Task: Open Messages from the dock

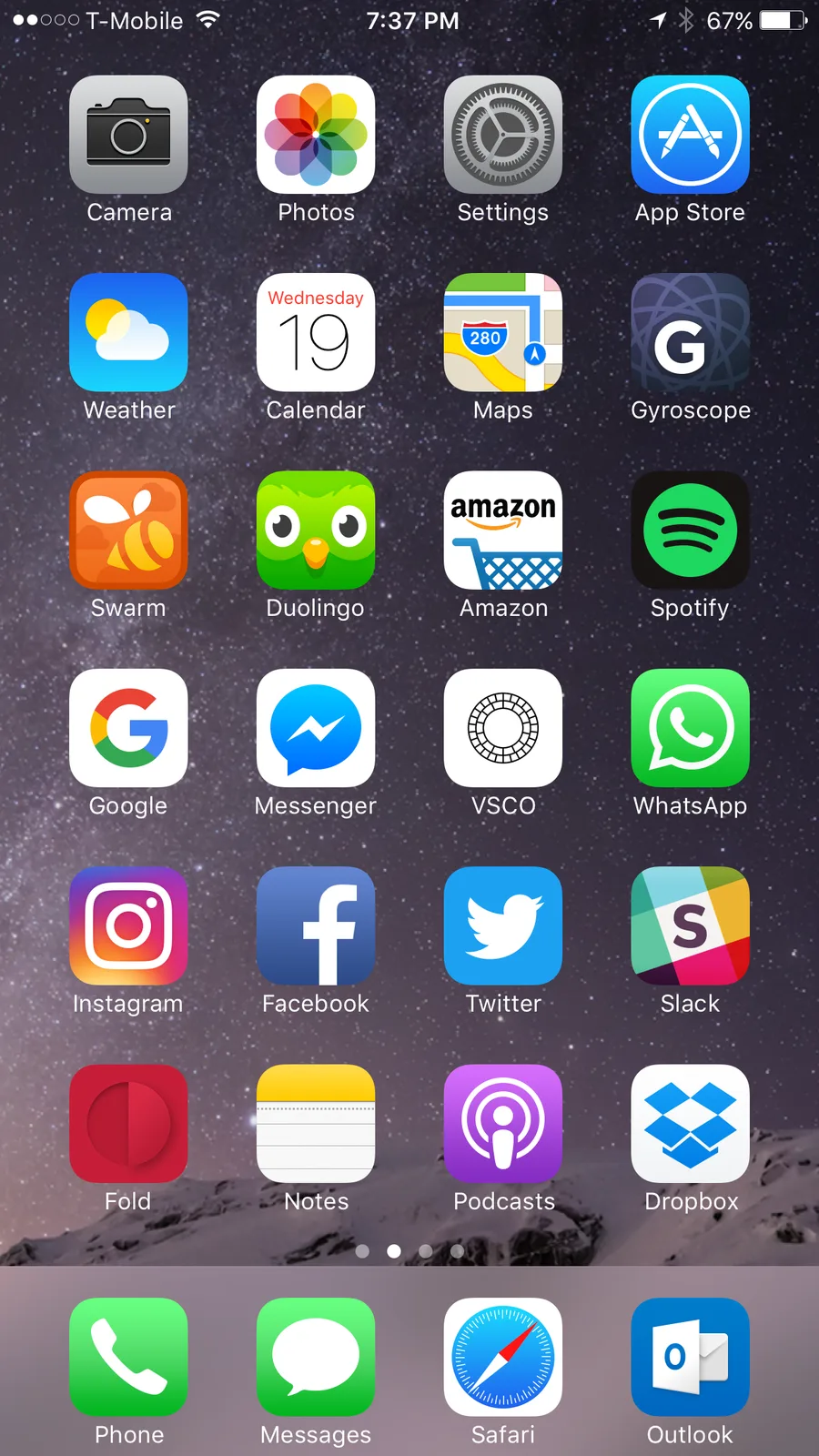Action: tap(316, 1357)
